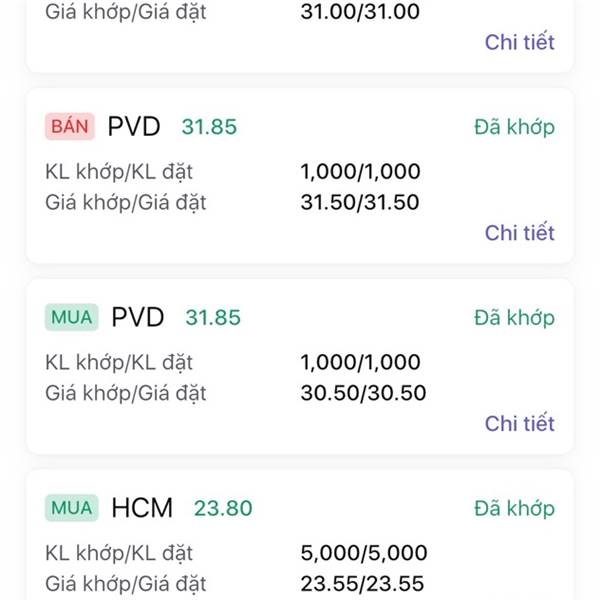
Task: Open Chi tiết for the BÁN PVD order
Action: click(519, 233)
